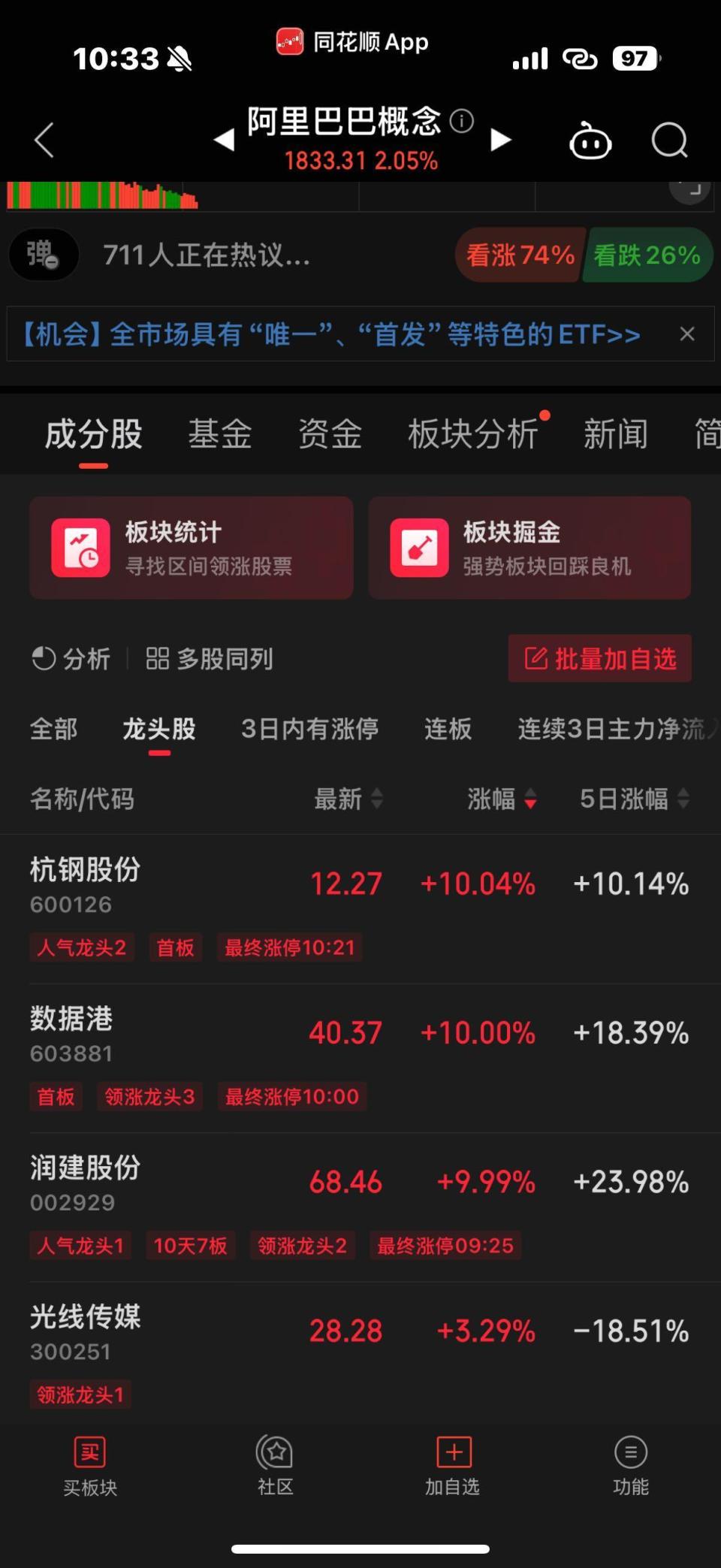The height and width of the screenshot is (1568, 721).
Task: Sort the list by 涨幅 column
Action: coord(501,799)
